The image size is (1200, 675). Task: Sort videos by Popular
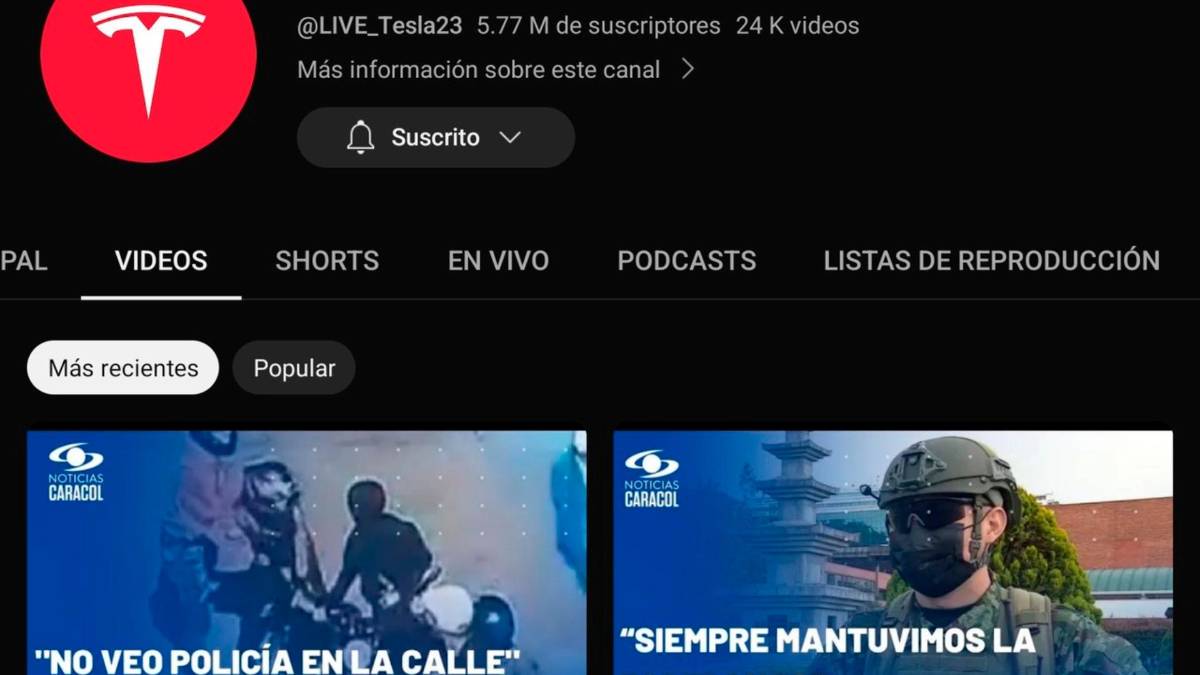(293, 368)
